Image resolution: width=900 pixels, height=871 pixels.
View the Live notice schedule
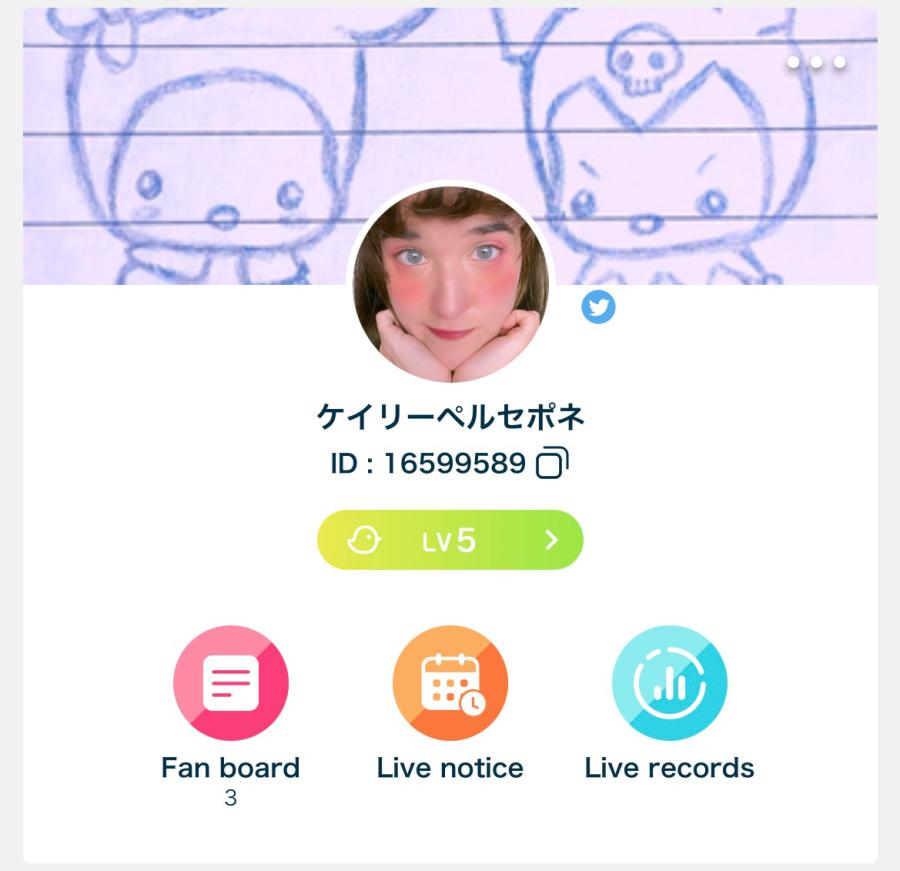[450, 684]
